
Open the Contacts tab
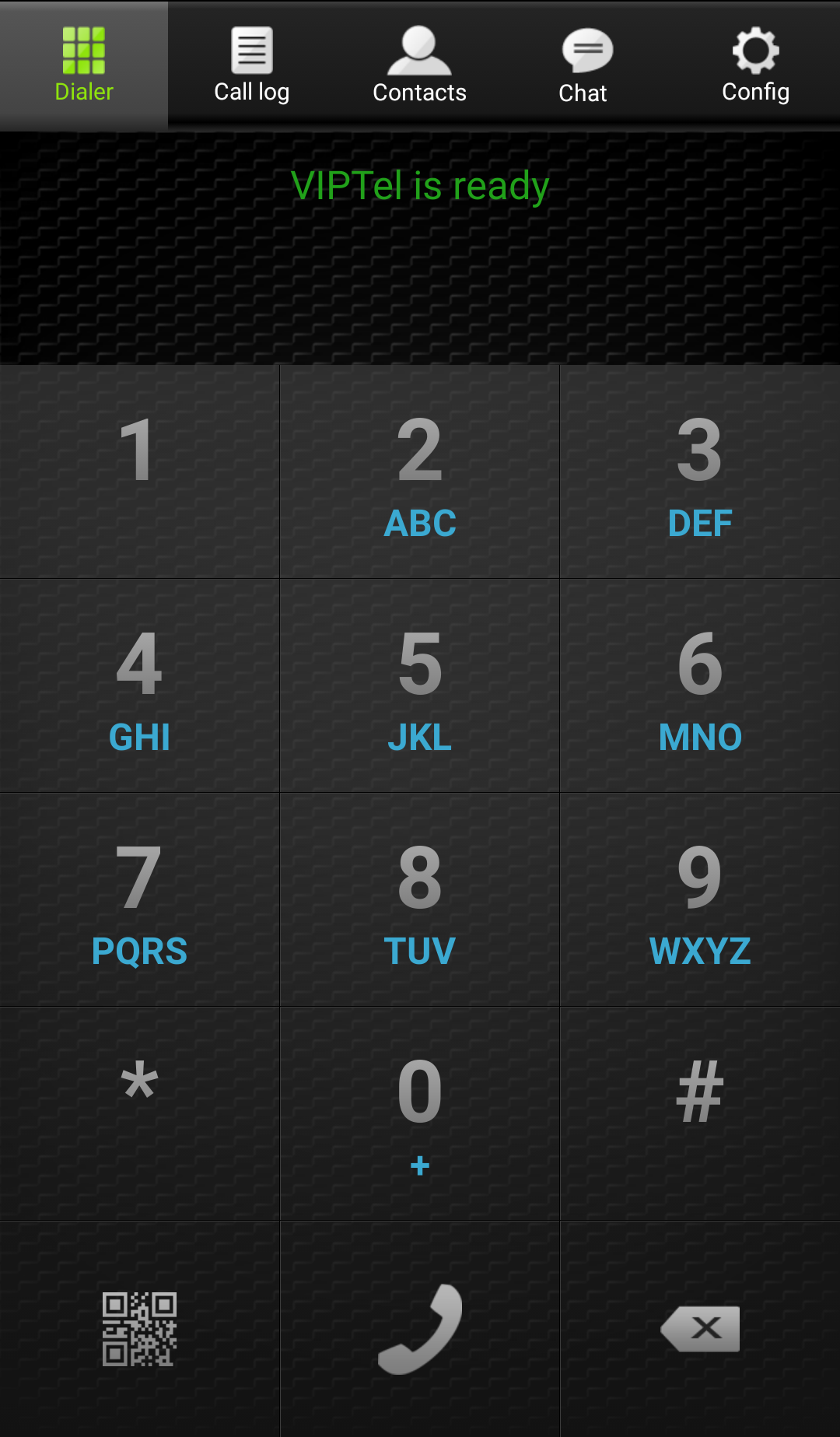pos(419,66)
